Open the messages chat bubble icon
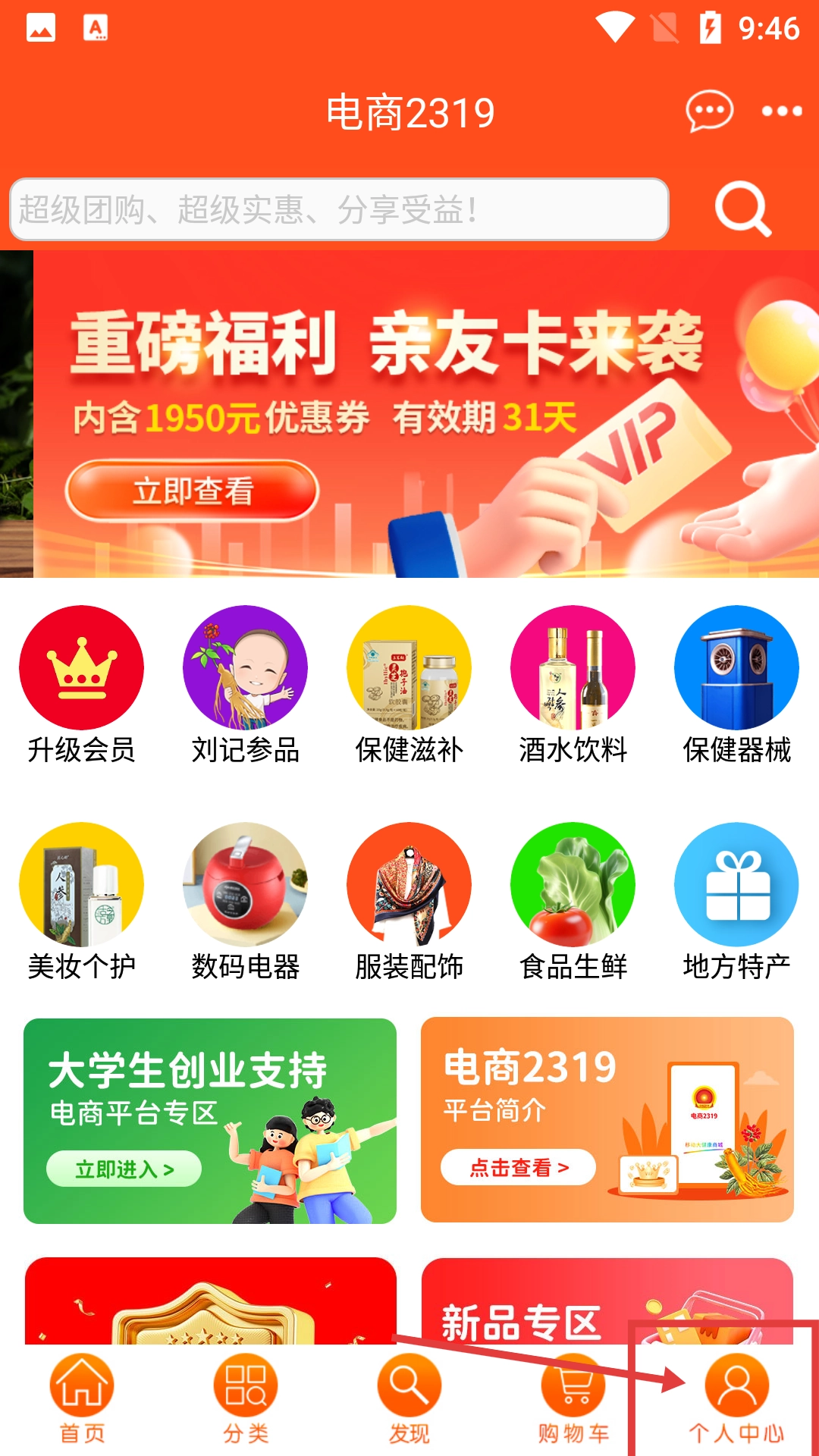819x1456 pixels. tap(709, 111)
